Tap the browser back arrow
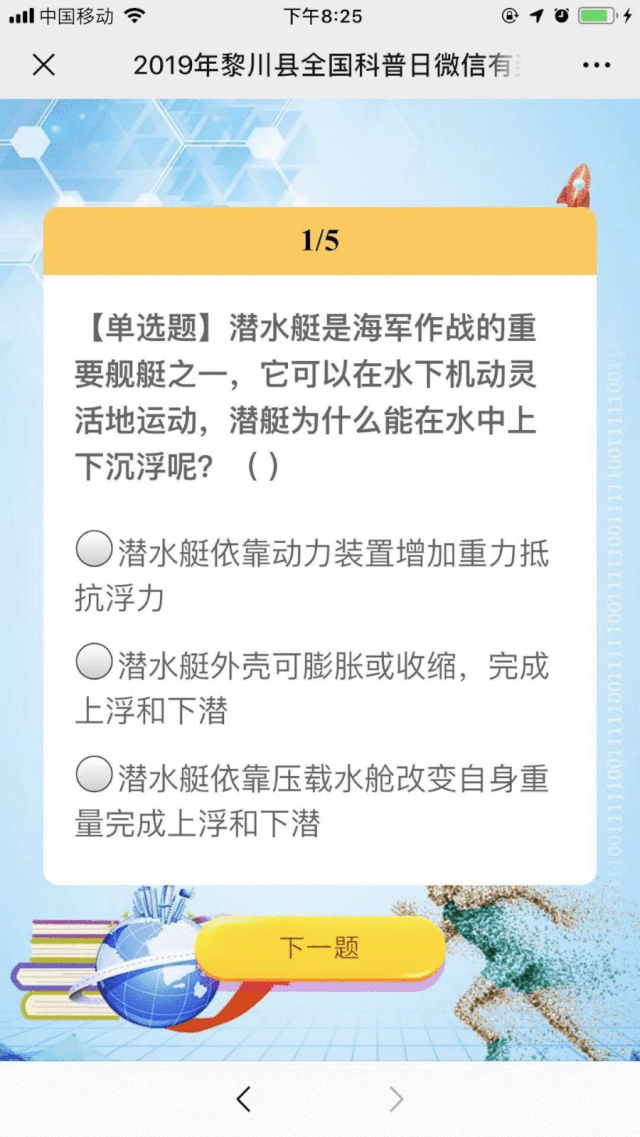Screen dimensions: 640x1137 (x=244, y=1100)
